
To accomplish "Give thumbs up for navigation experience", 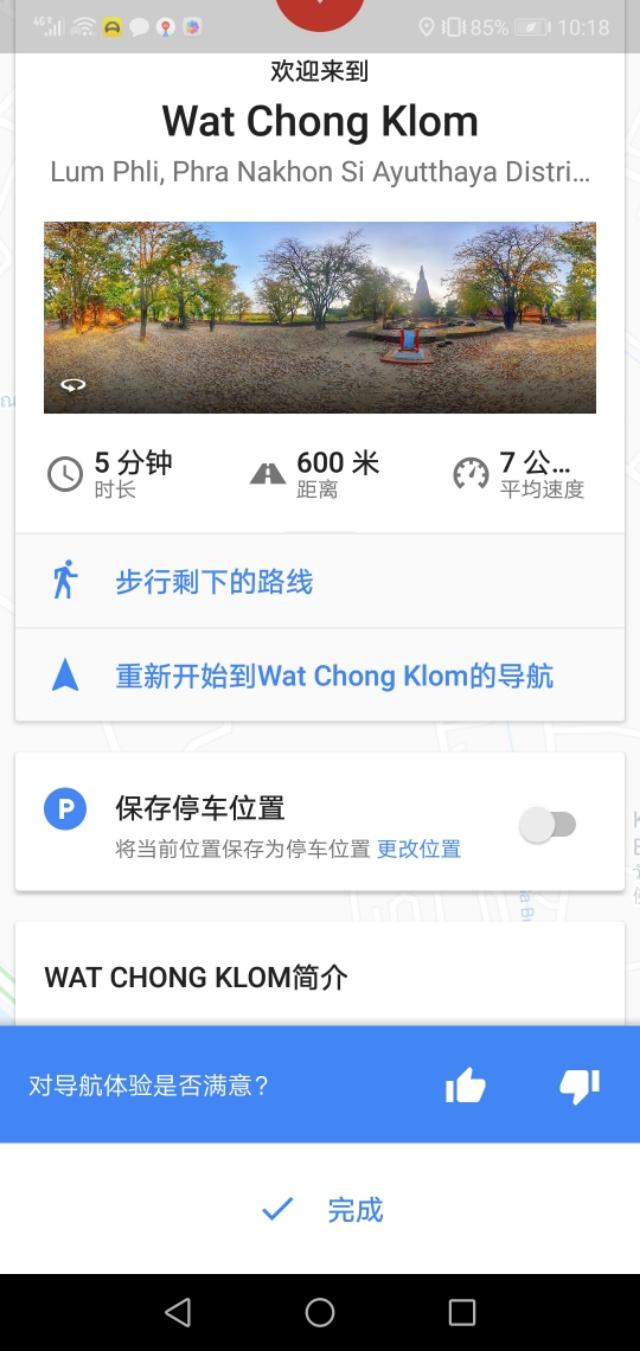I will click(465, 1085).
